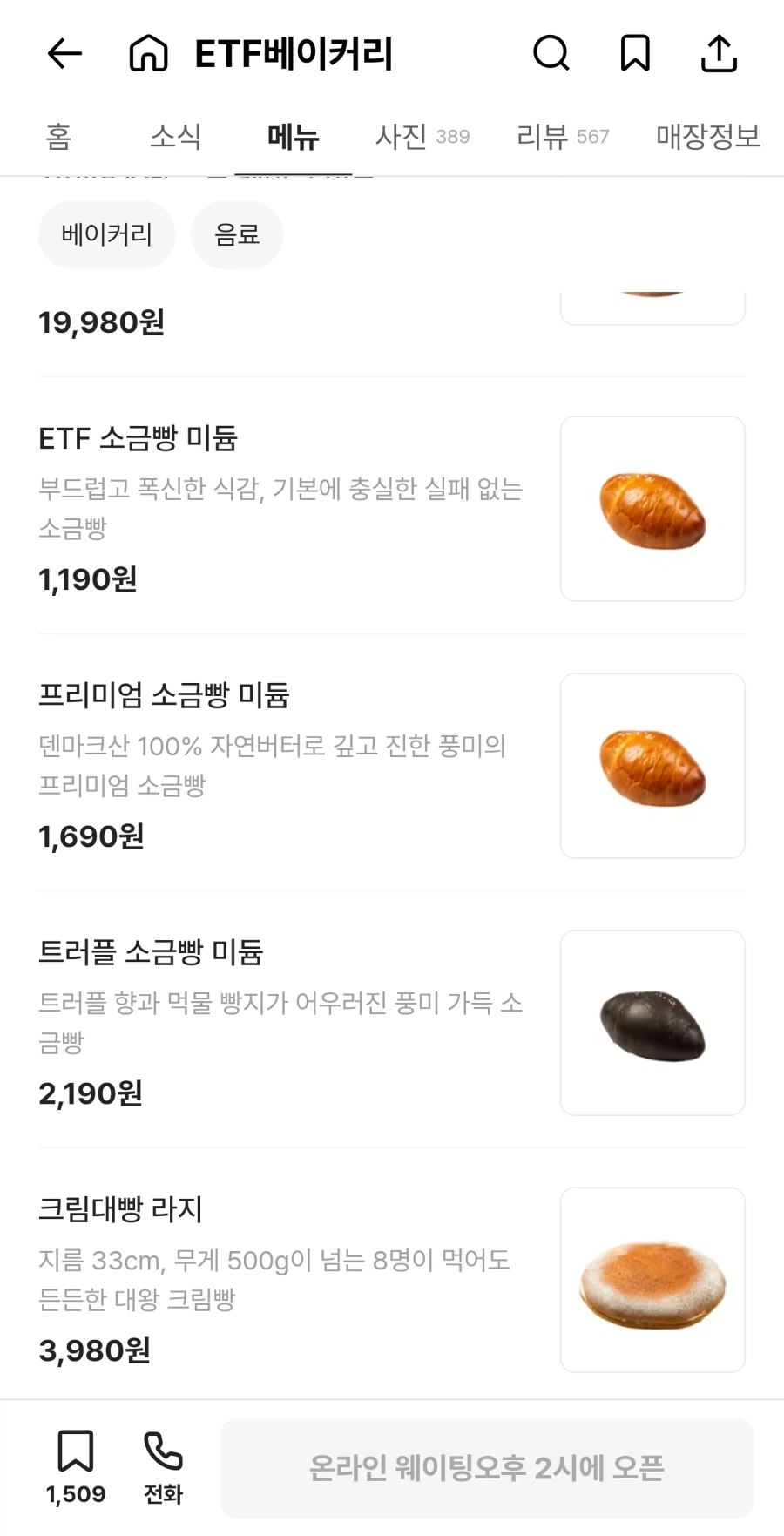
Task: Tap the back arrow to go back
Action: tap(64, 53)
